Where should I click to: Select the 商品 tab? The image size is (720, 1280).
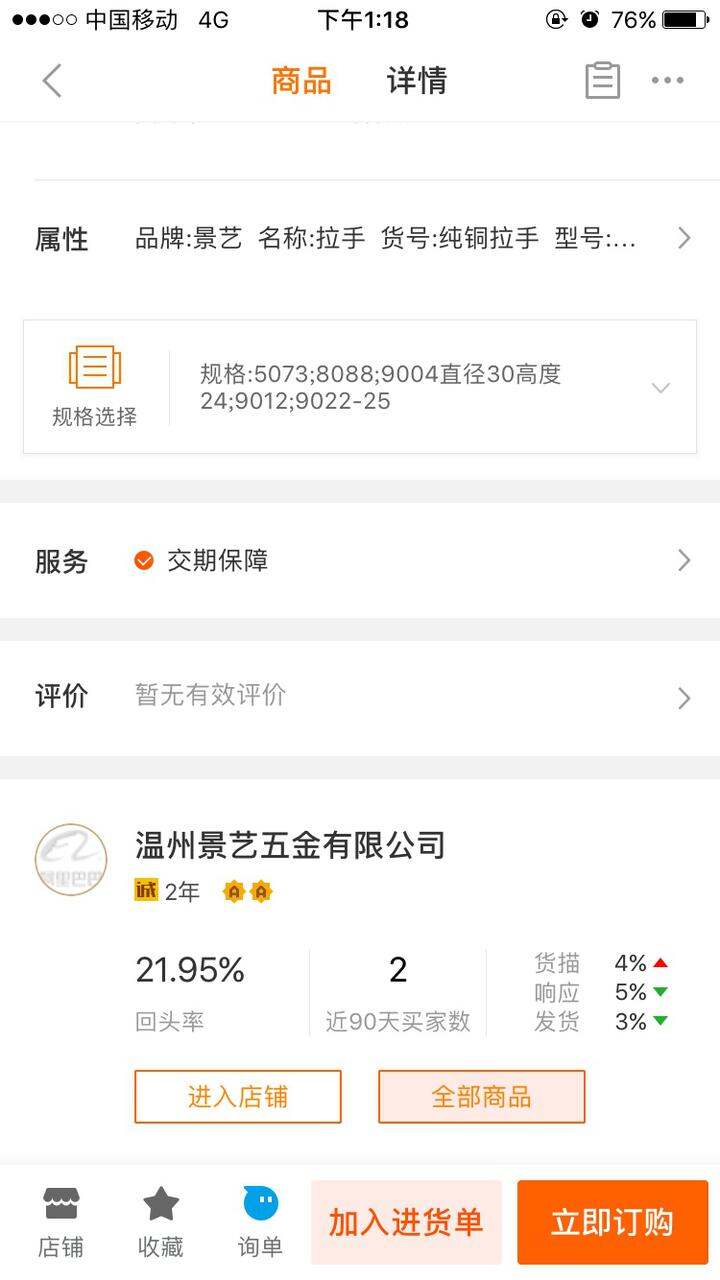(301, 81)
